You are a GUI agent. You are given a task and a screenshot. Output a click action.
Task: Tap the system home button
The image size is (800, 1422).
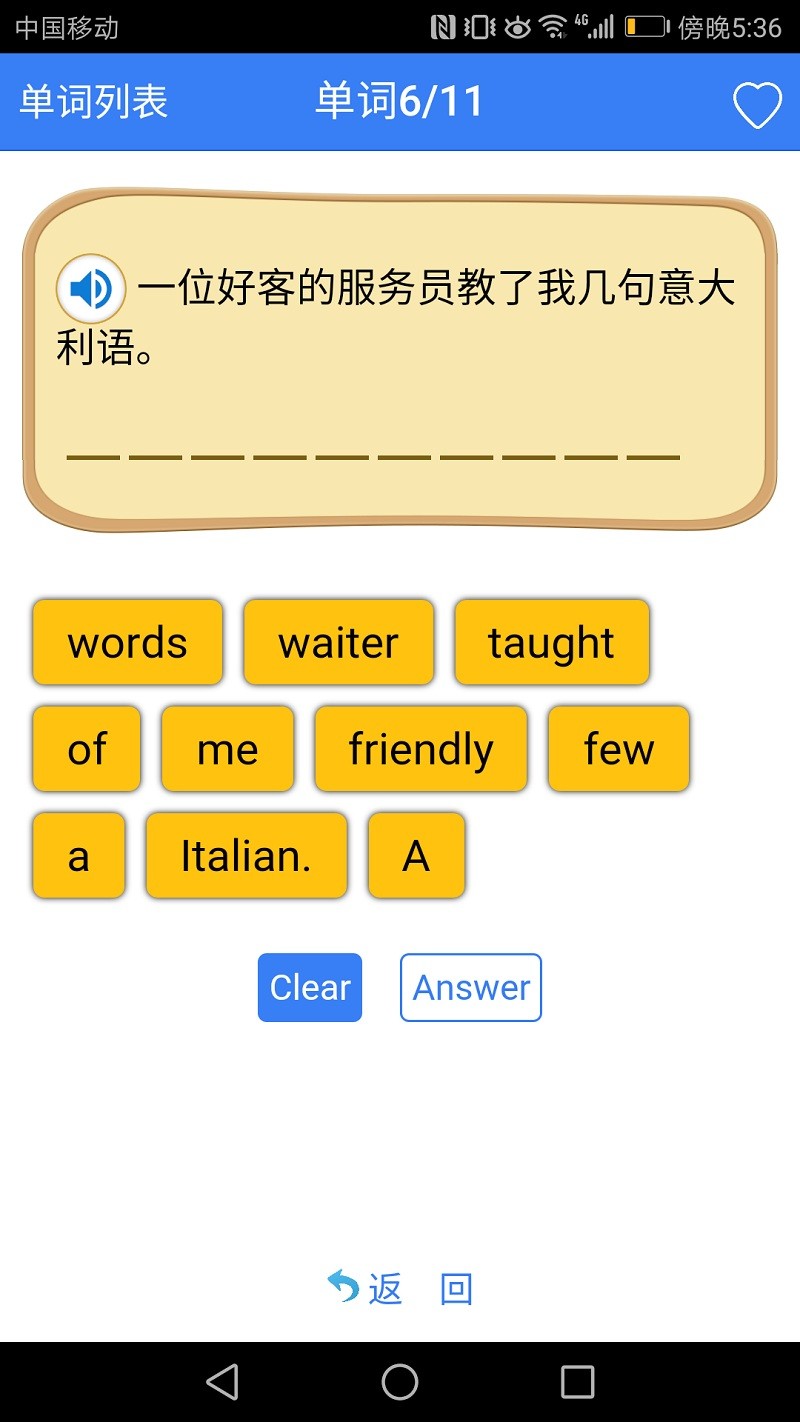400,1382
